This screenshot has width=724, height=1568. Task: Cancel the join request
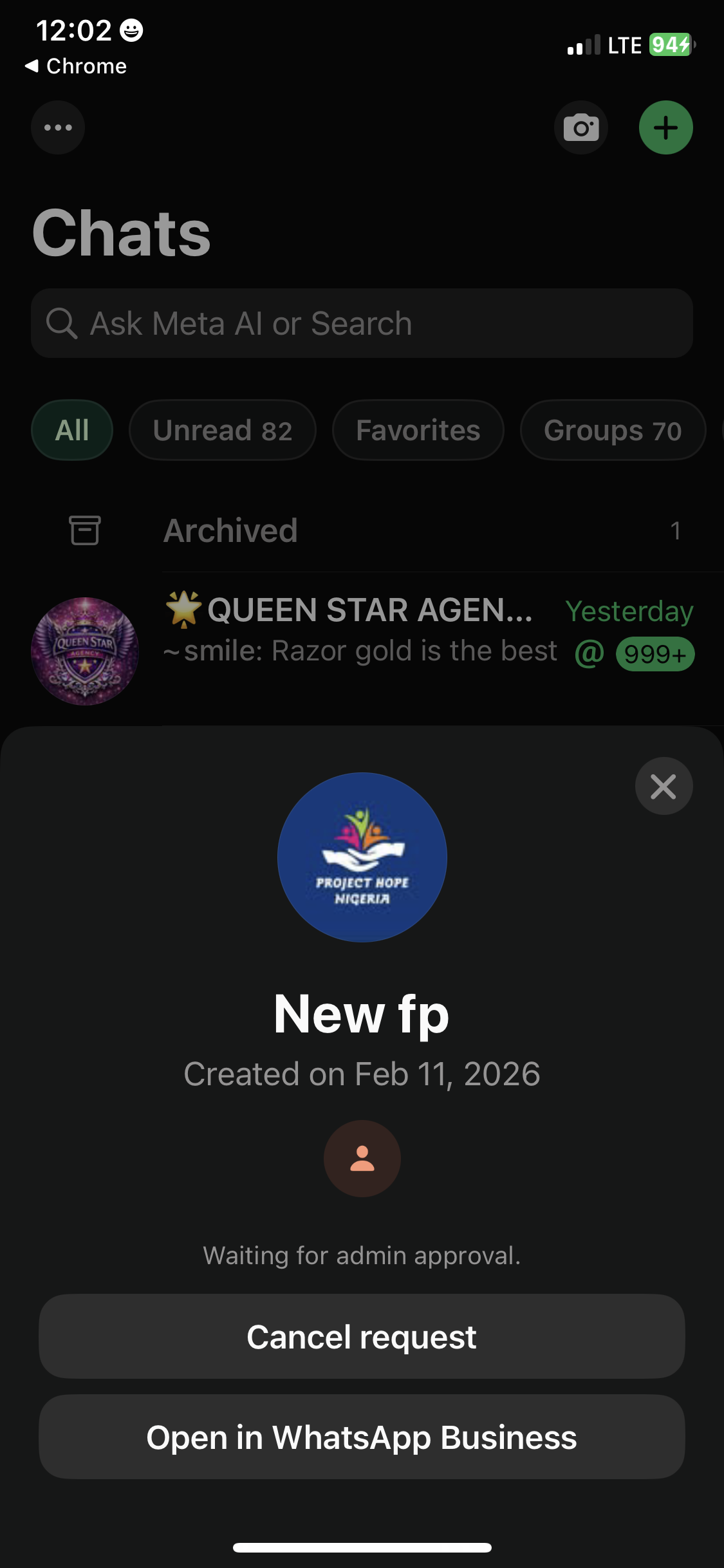[362, 1336]
